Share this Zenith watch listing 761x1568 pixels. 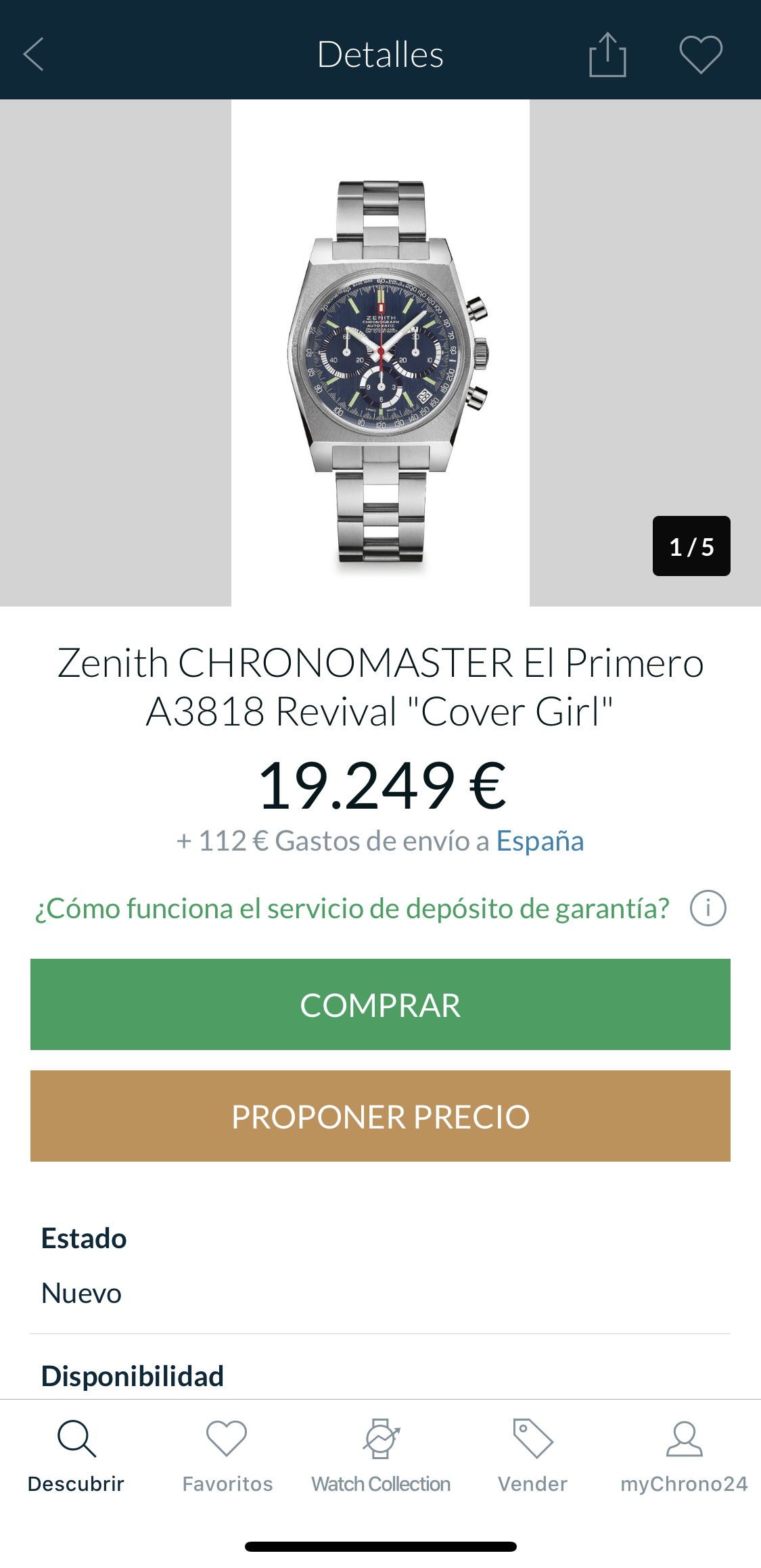tap(607, 55)
